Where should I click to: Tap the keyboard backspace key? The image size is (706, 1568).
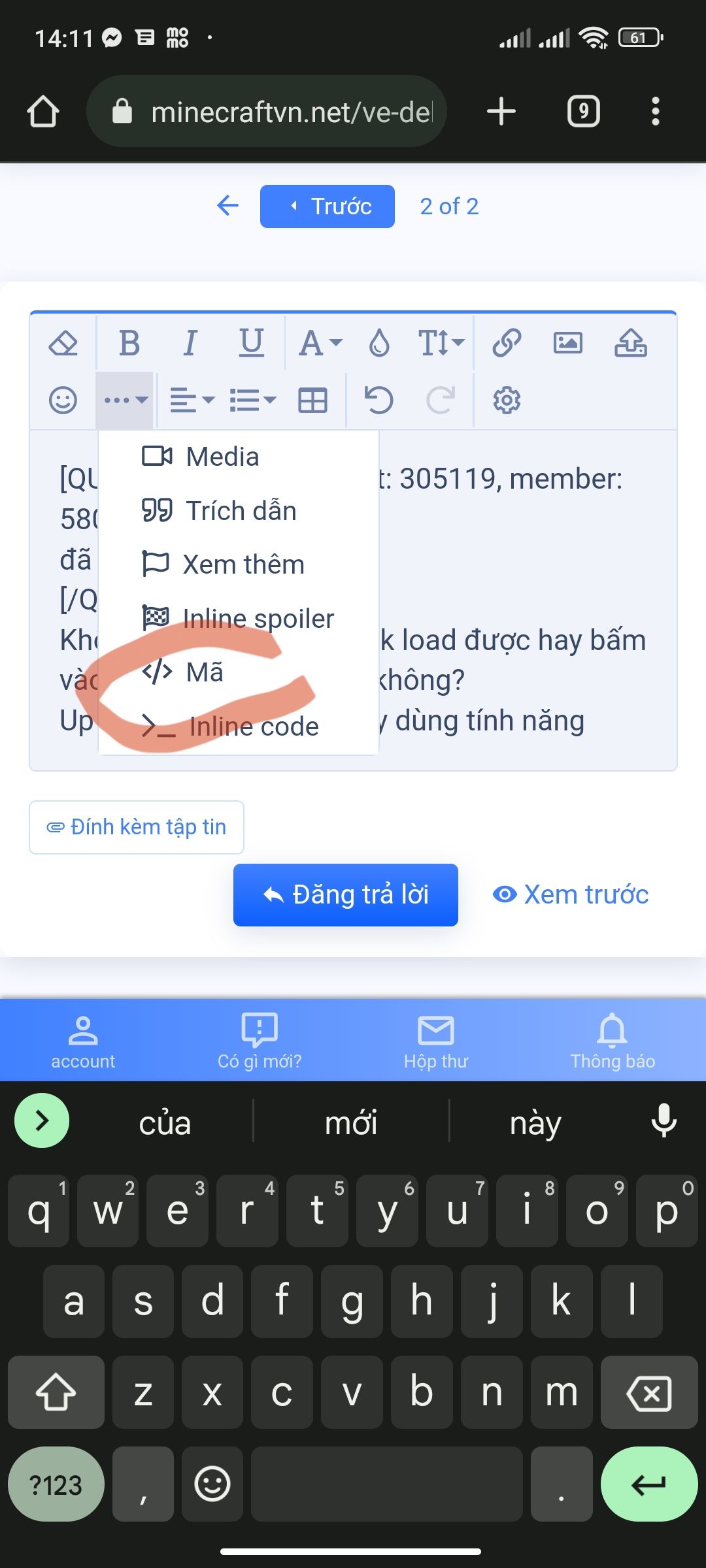(x=648, y=1393)
